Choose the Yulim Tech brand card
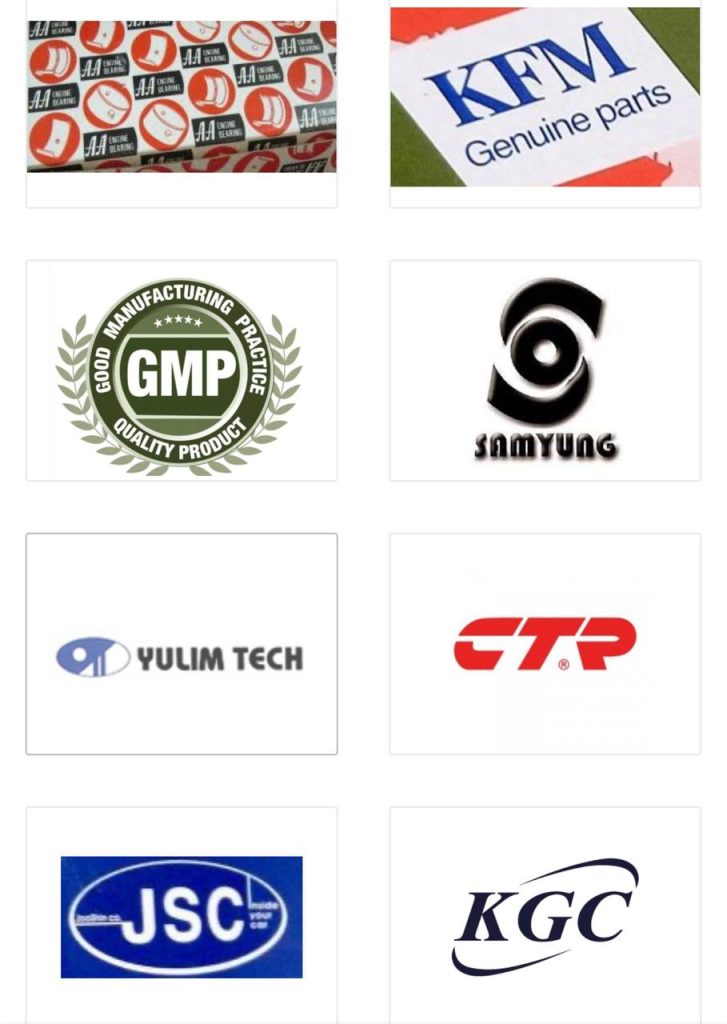 pos(181,644)
